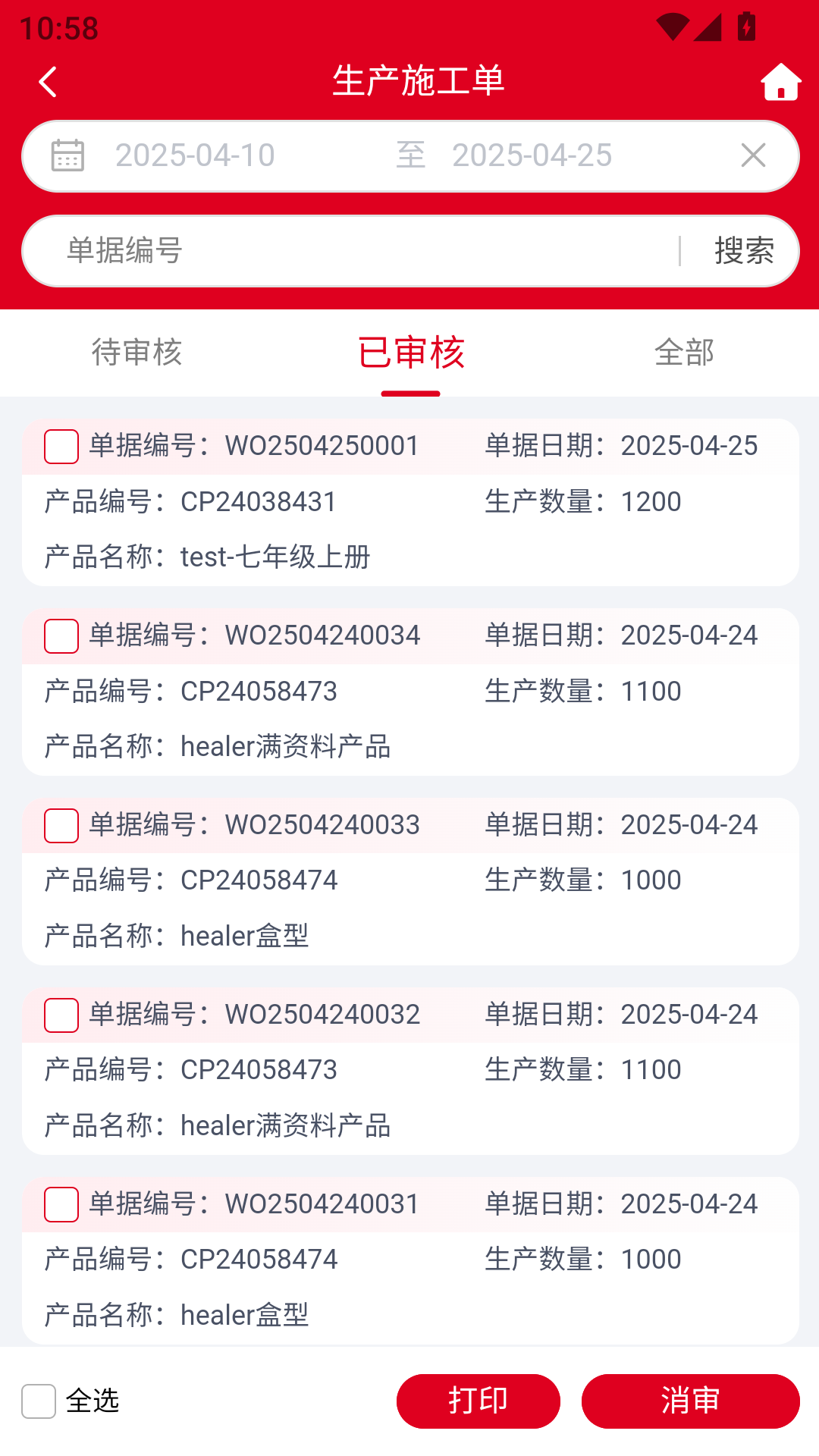The image size is (819, 1456).
Task: Switch to the 待审核 tab
Action: pos(136,353)
